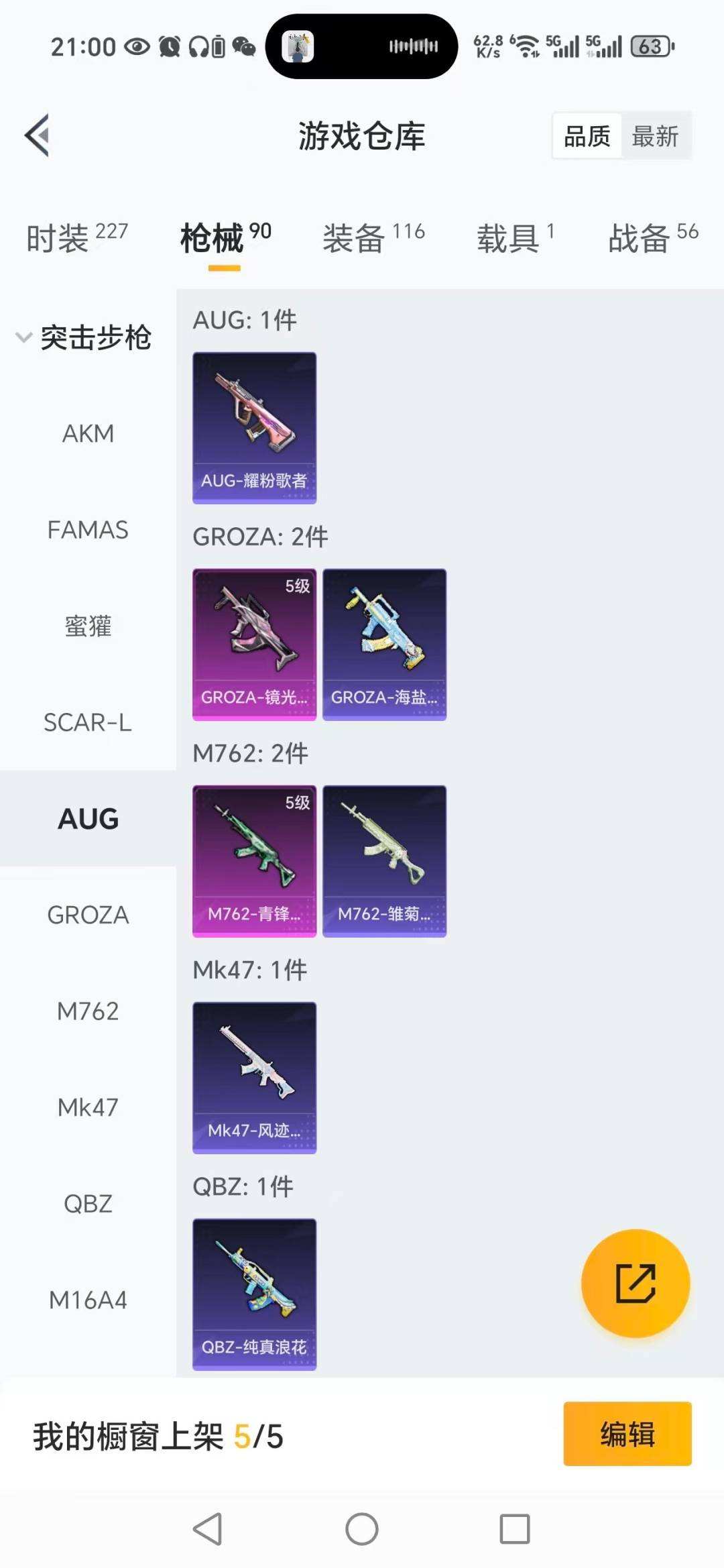Open the M762-青锋 skin card
This screenshot has height=1568, width=724.
(x=254, y=860)
